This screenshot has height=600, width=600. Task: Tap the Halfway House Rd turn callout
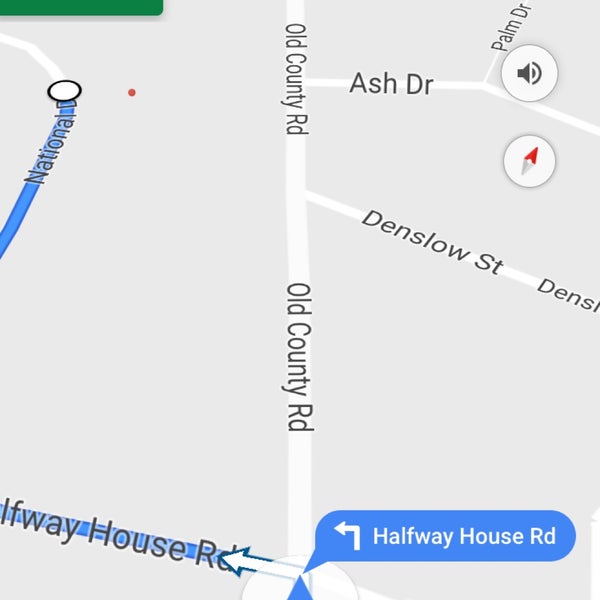click(x=446, y=537)
